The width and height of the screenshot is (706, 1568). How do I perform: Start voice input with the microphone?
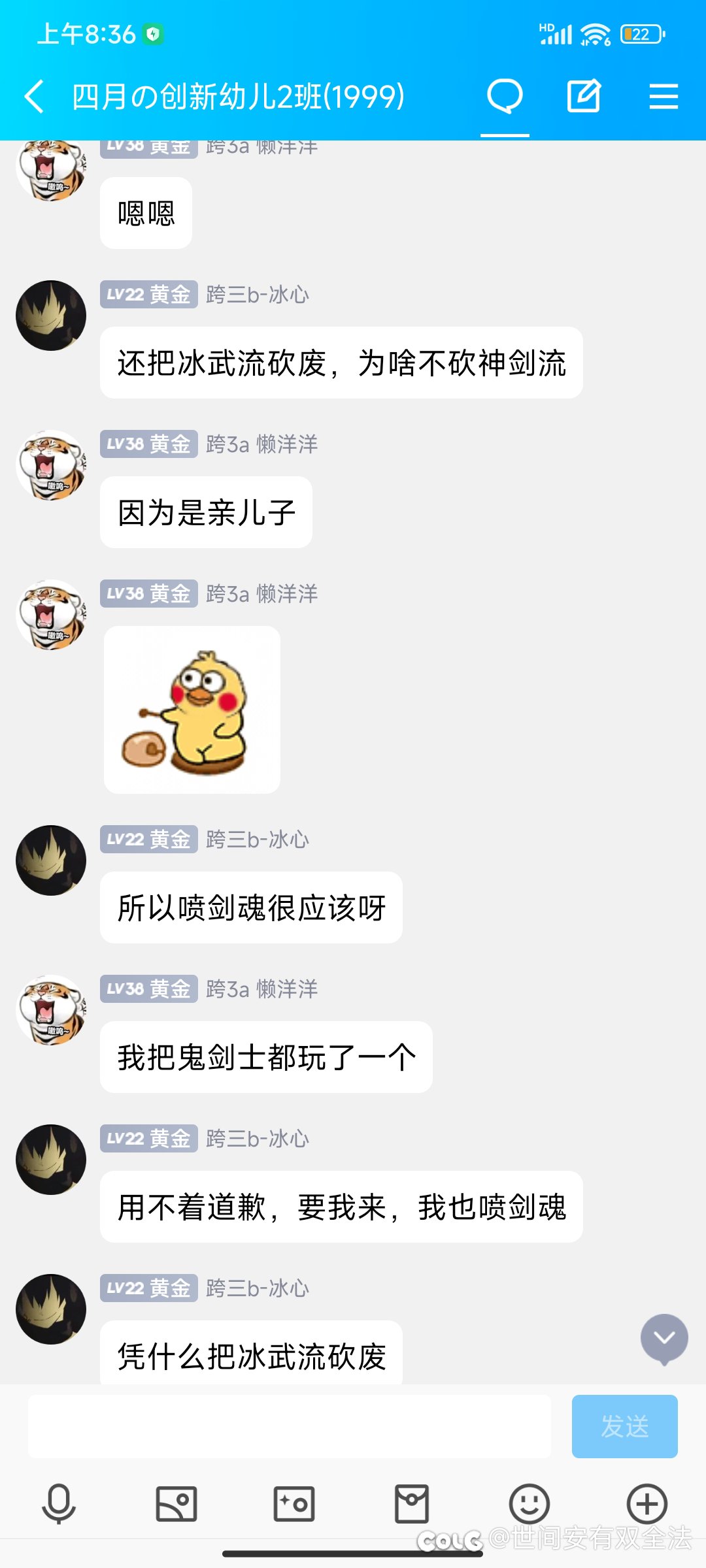(x=59, y=1503)
